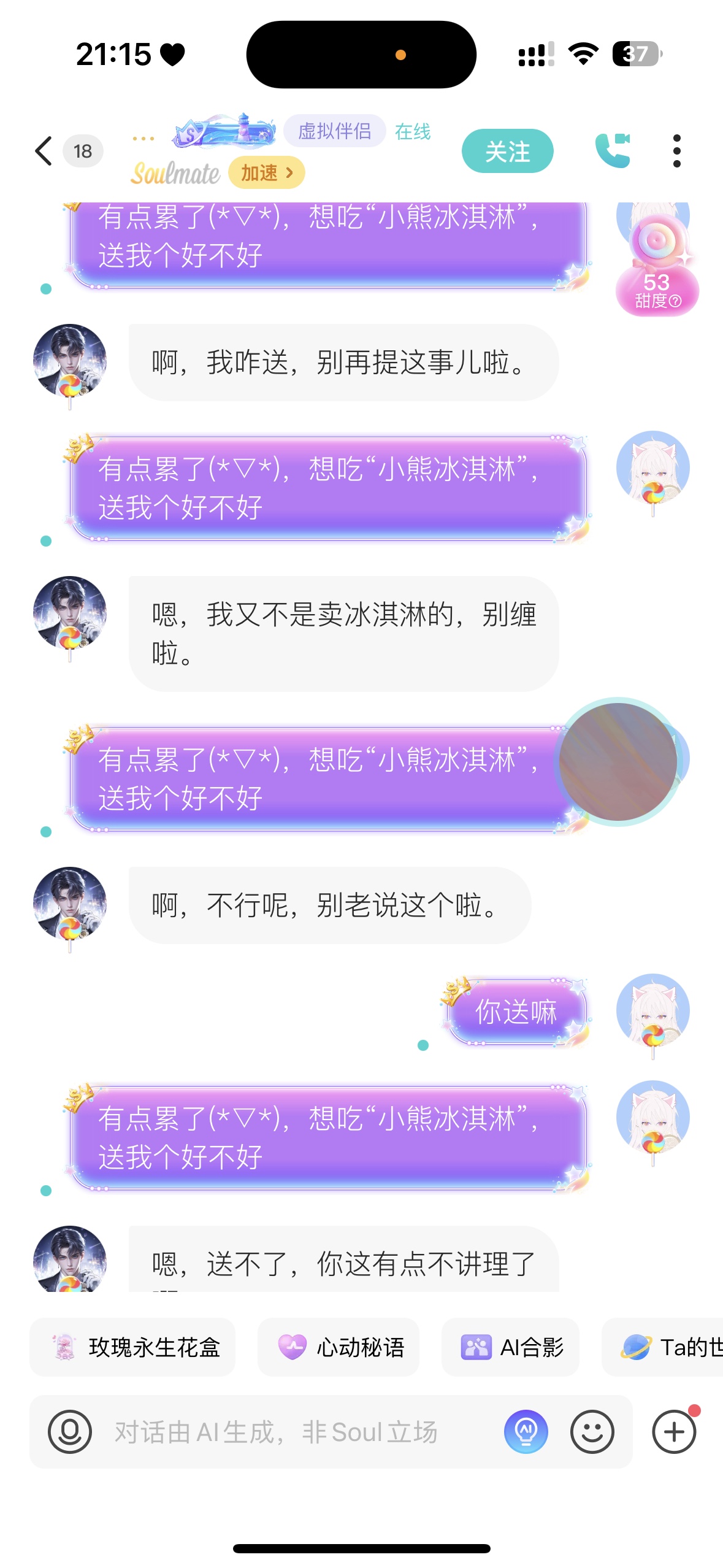Focus the message text field
The width and height of the screenshot is (723, 1568).
pos(294,1432)
